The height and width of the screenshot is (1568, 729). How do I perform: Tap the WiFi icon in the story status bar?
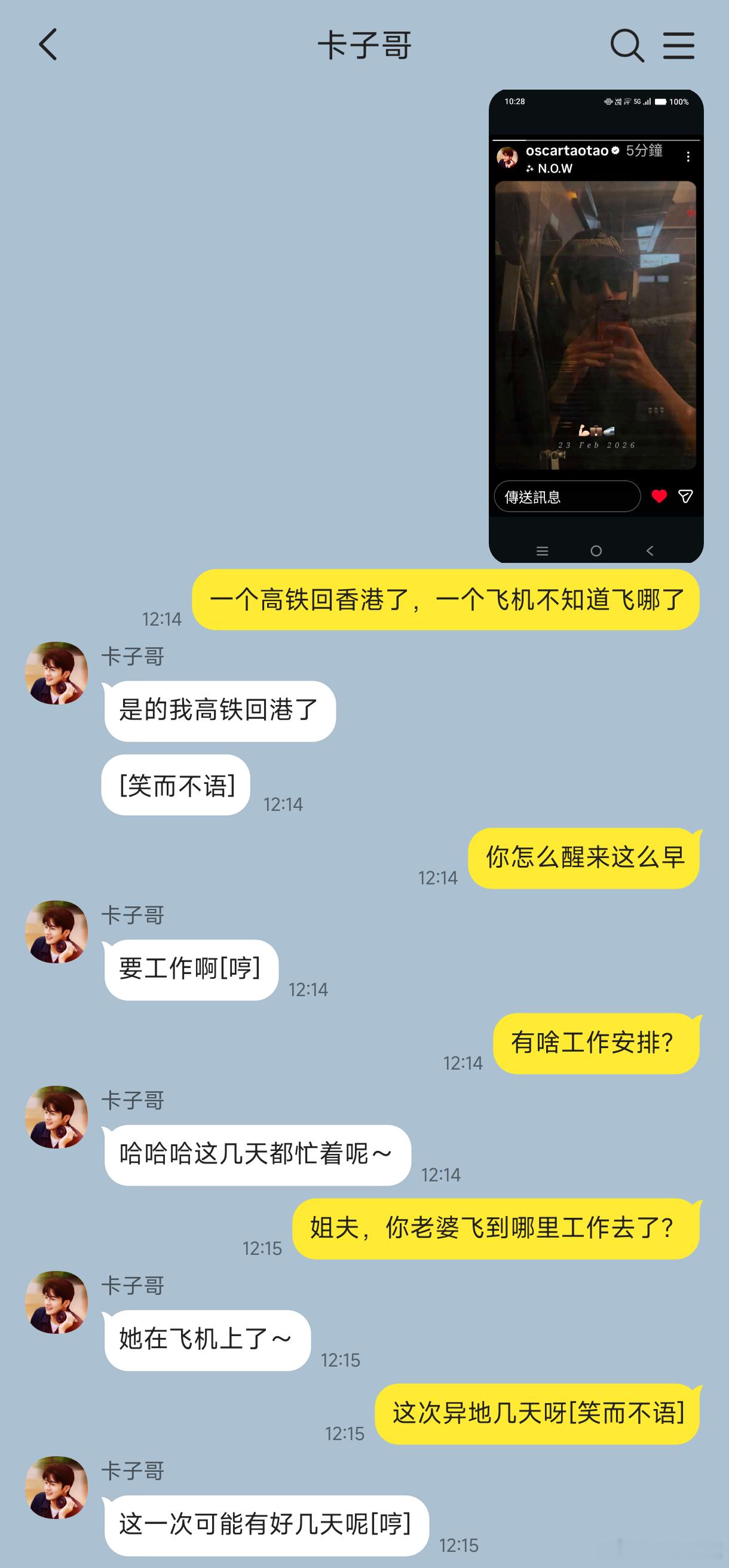(x=627, y=102)
